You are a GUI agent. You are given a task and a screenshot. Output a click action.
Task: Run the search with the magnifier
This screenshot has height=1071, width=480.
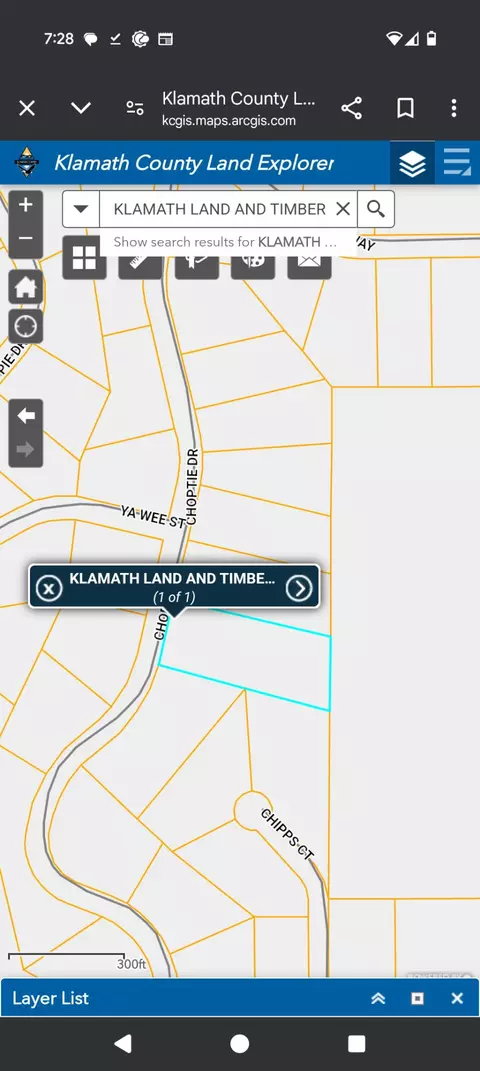[376, 209]
